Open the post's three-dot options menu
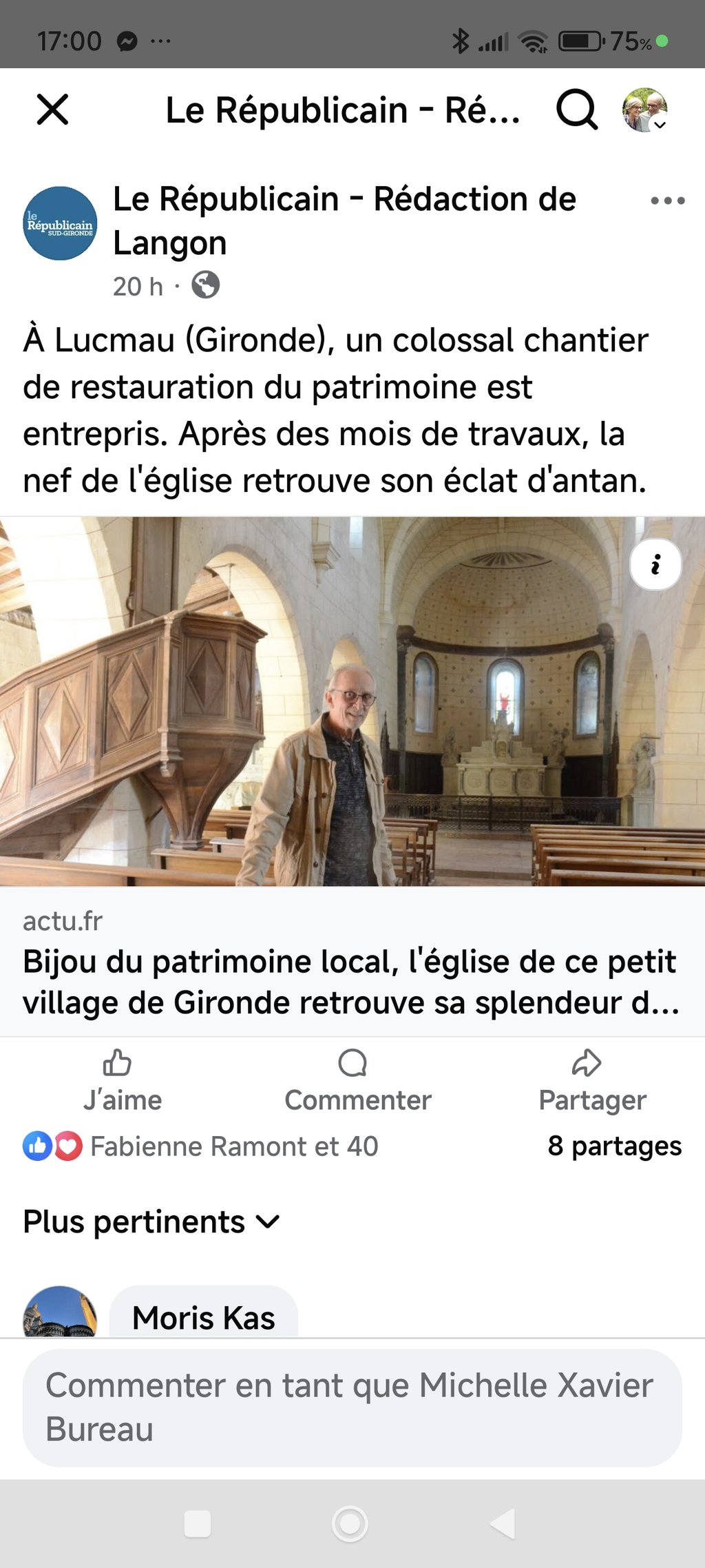This screenshot has width=705, height=1568. pos(667,201)
